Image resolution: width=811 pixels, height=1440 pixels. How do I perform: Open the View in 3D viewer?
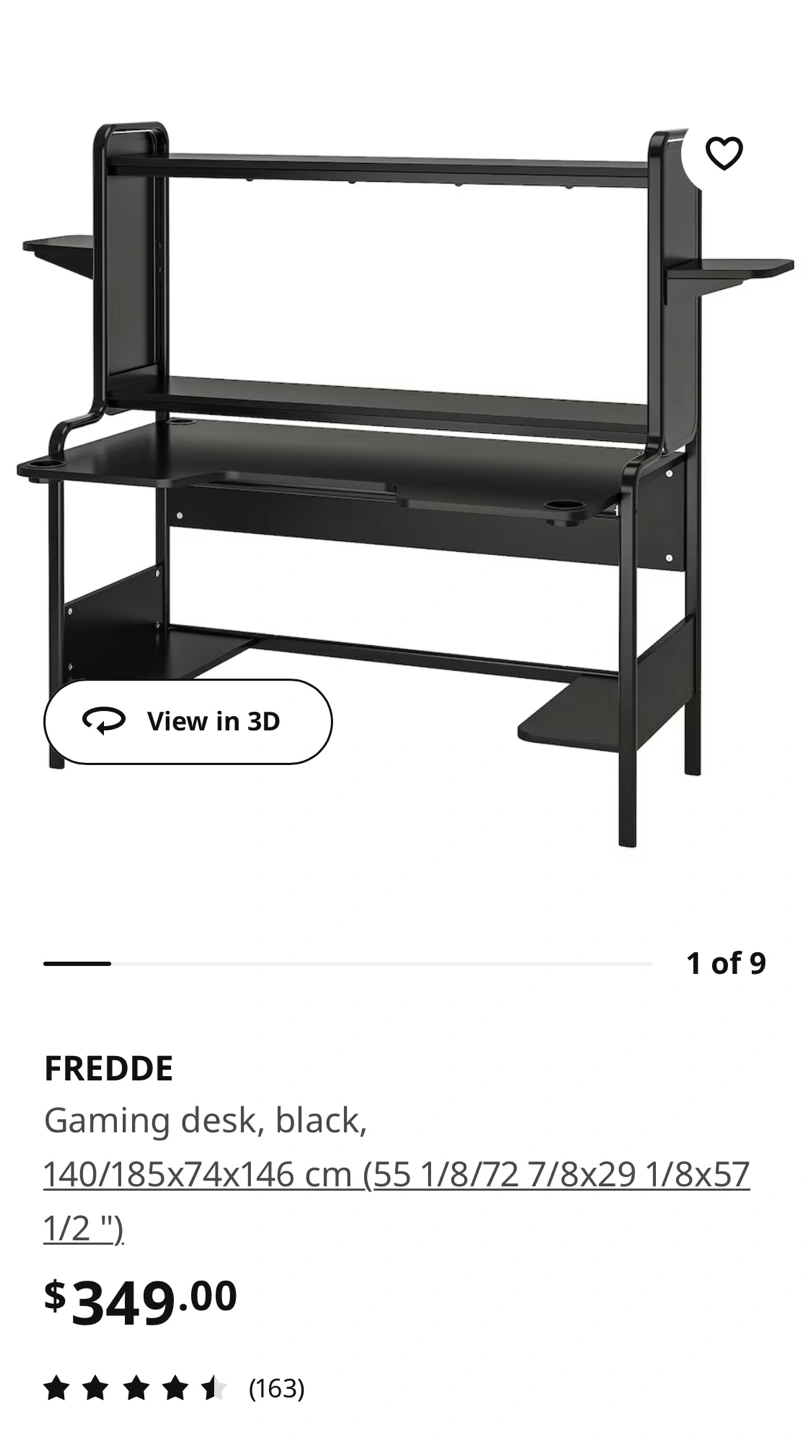click(188, 721)
